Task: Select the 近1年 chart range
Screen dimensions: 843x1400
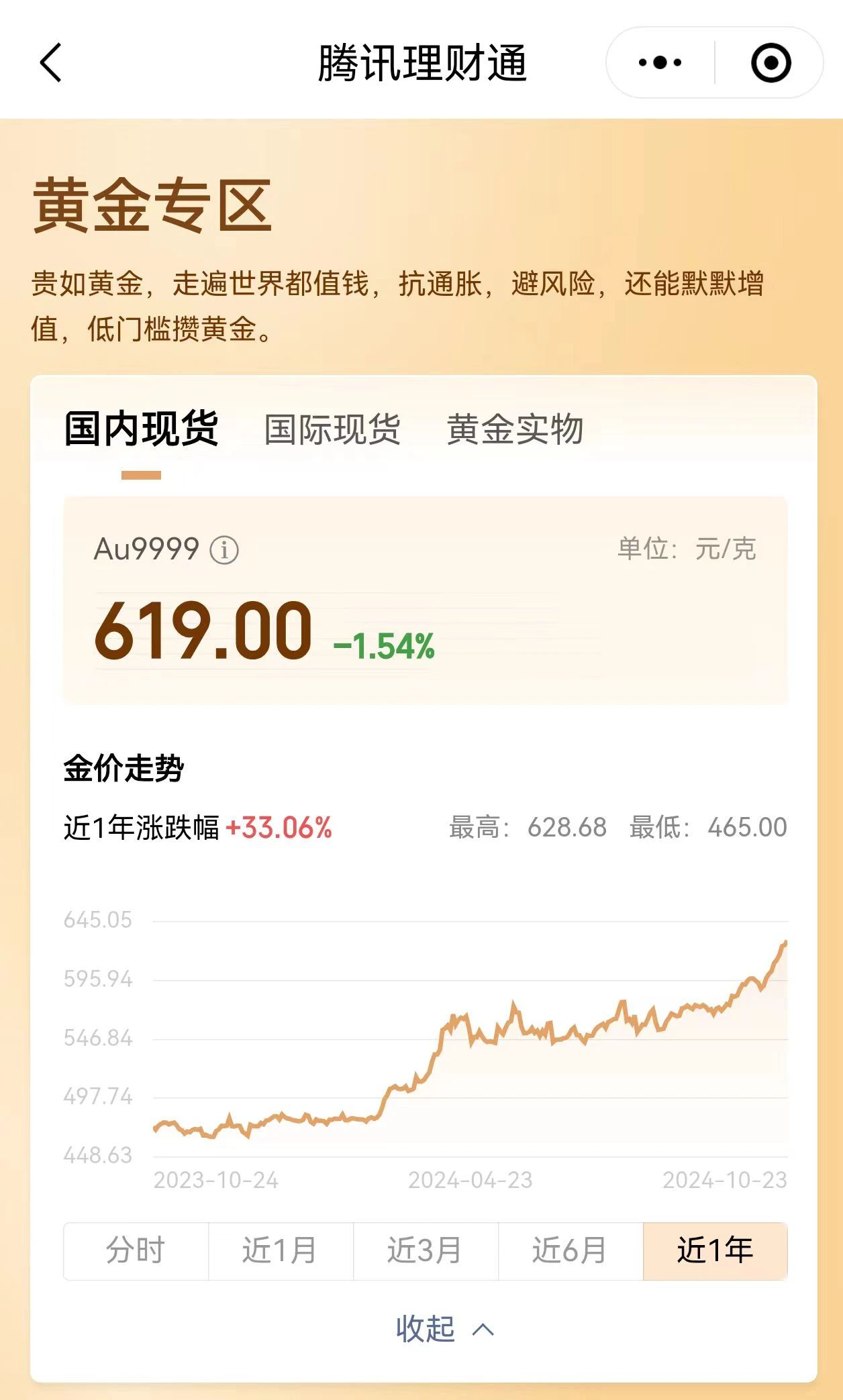Action: tap(715, 1251)
